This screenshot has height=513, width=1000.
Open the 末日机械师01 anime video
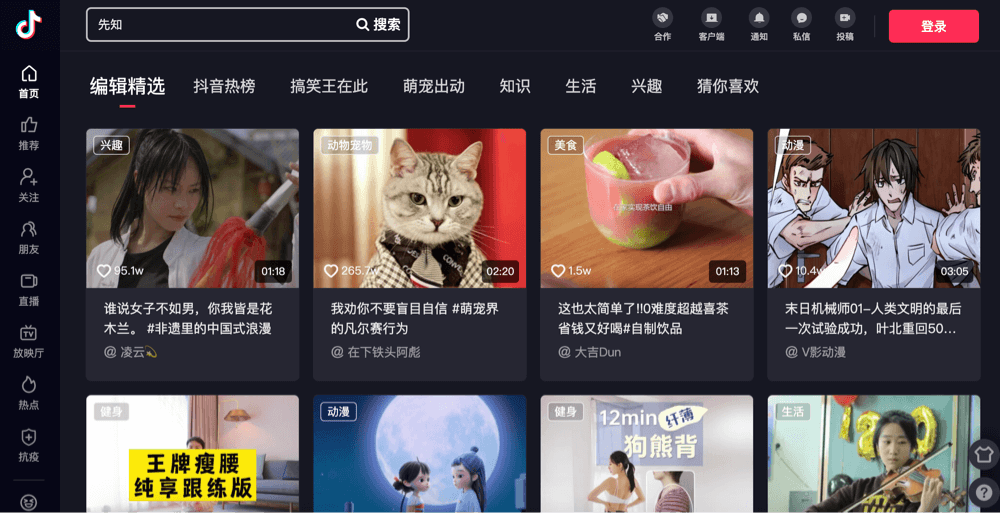point(873,208)
